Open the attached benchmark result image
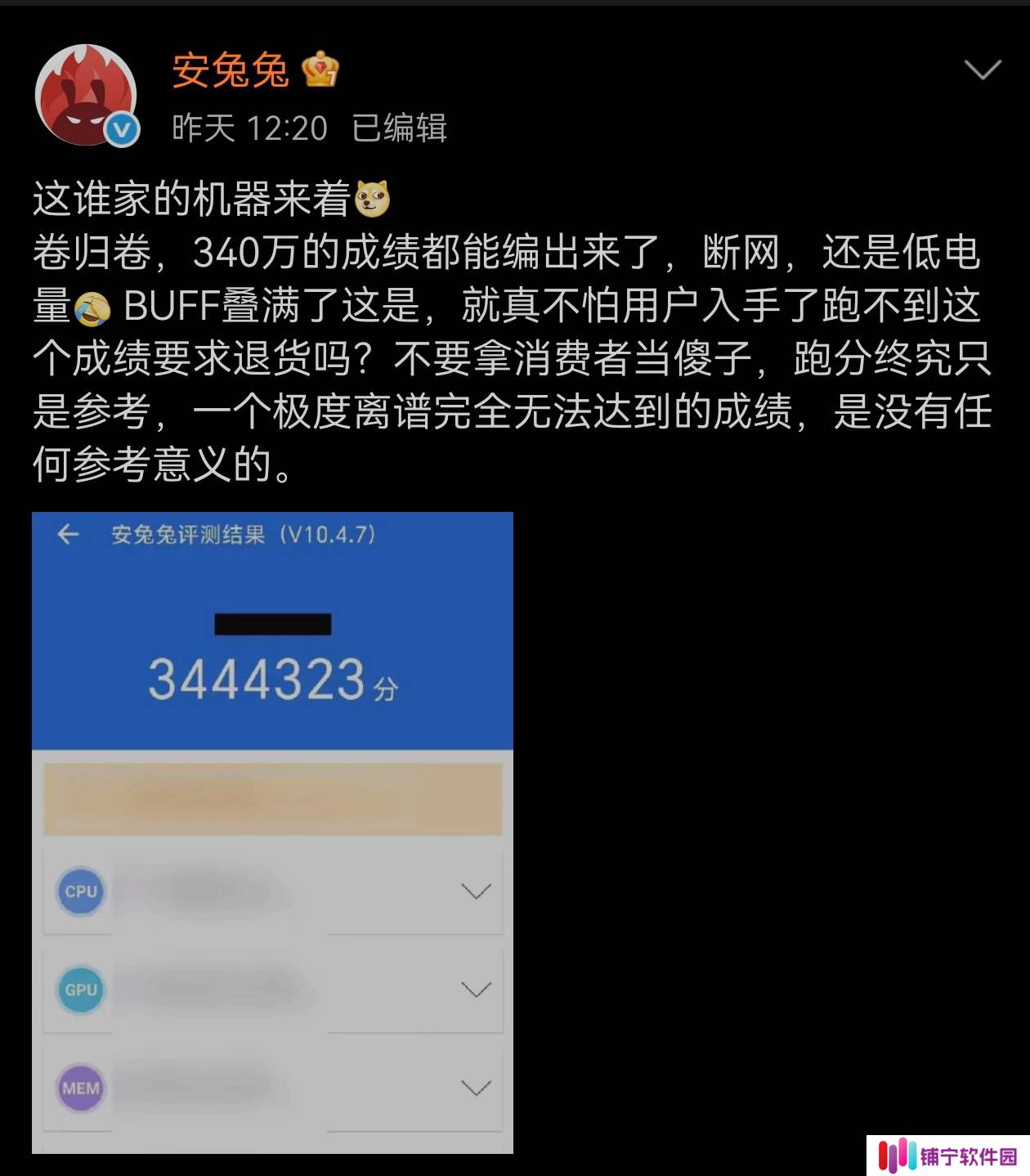The image size is (1030, 1176). pyautogui.click(x=272, y=832)
